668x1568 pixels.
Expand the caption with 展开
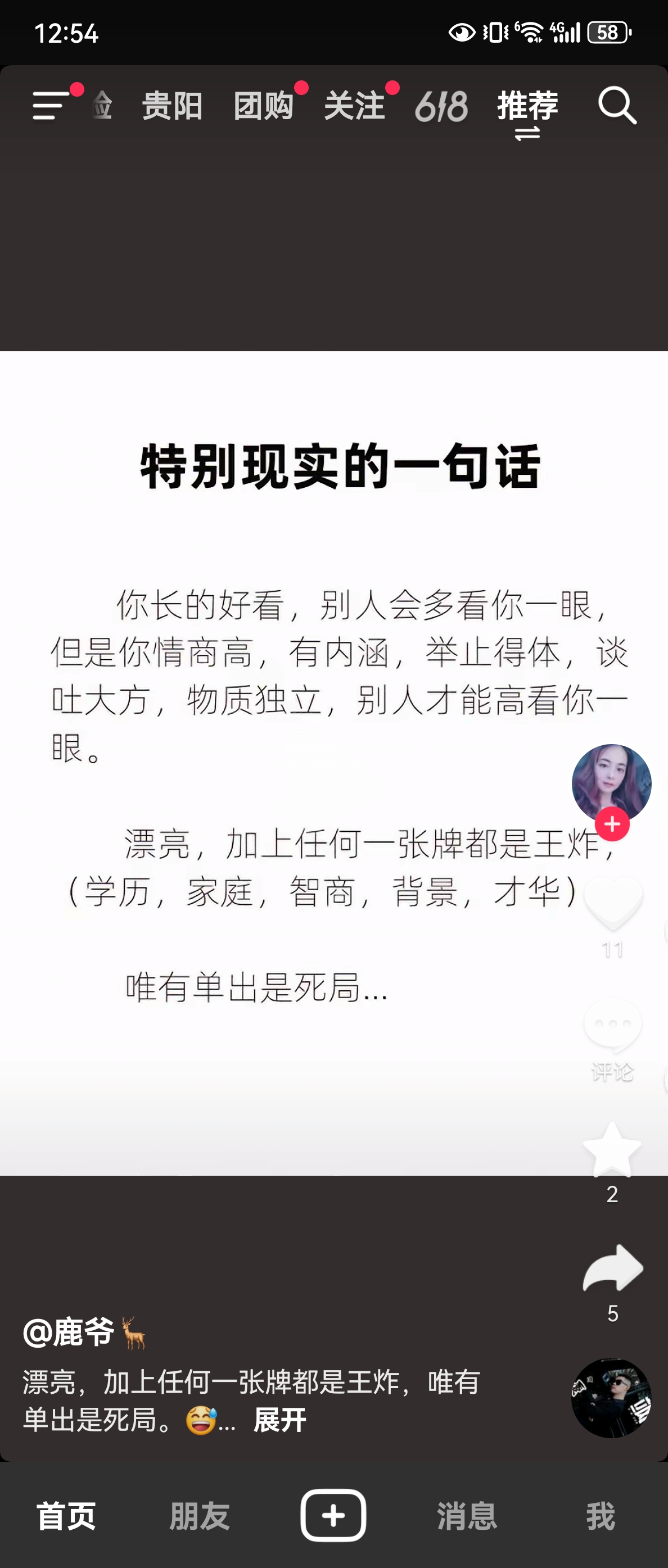coord(279,1420)
